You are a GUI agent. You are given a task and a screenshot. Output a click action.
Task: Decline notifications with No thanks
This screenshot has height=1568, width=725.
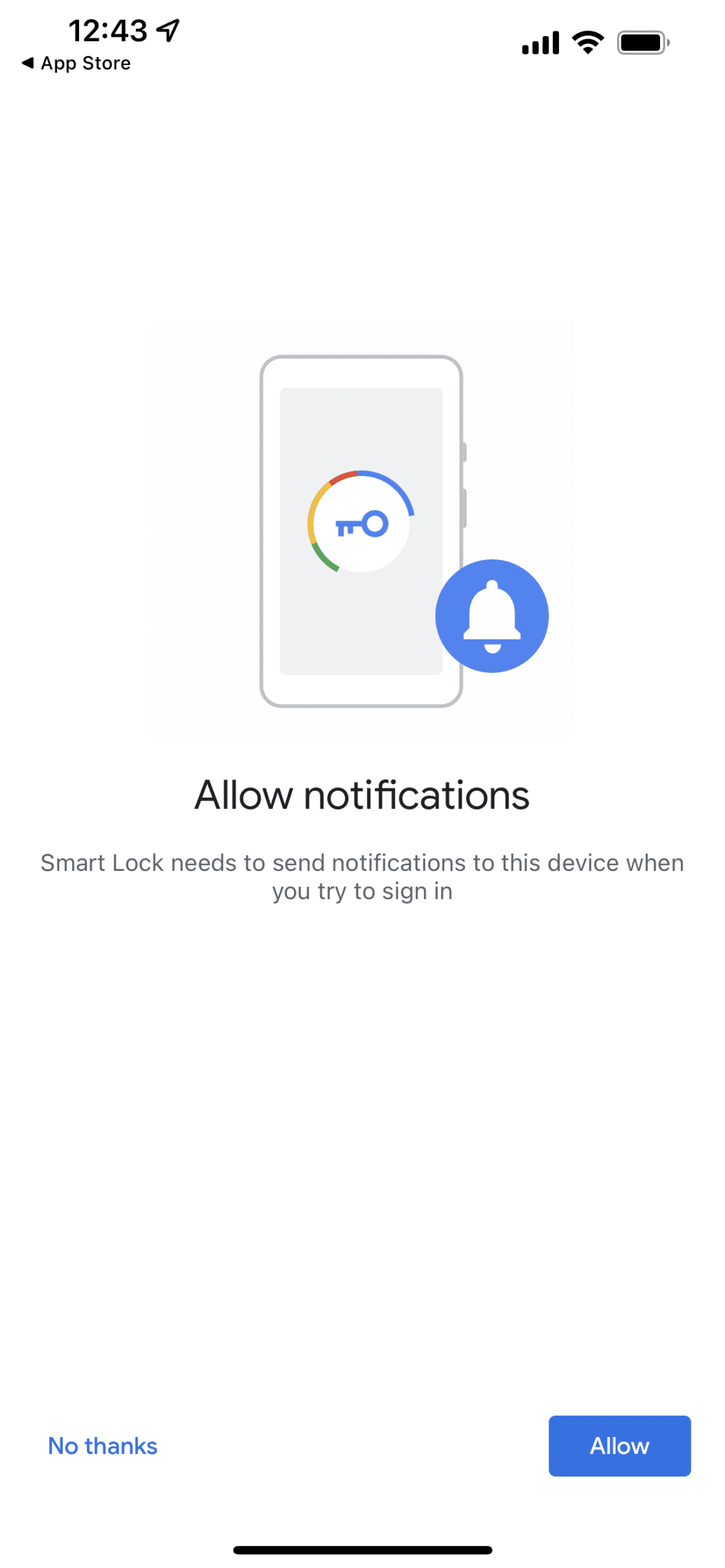click(103, 1445)
